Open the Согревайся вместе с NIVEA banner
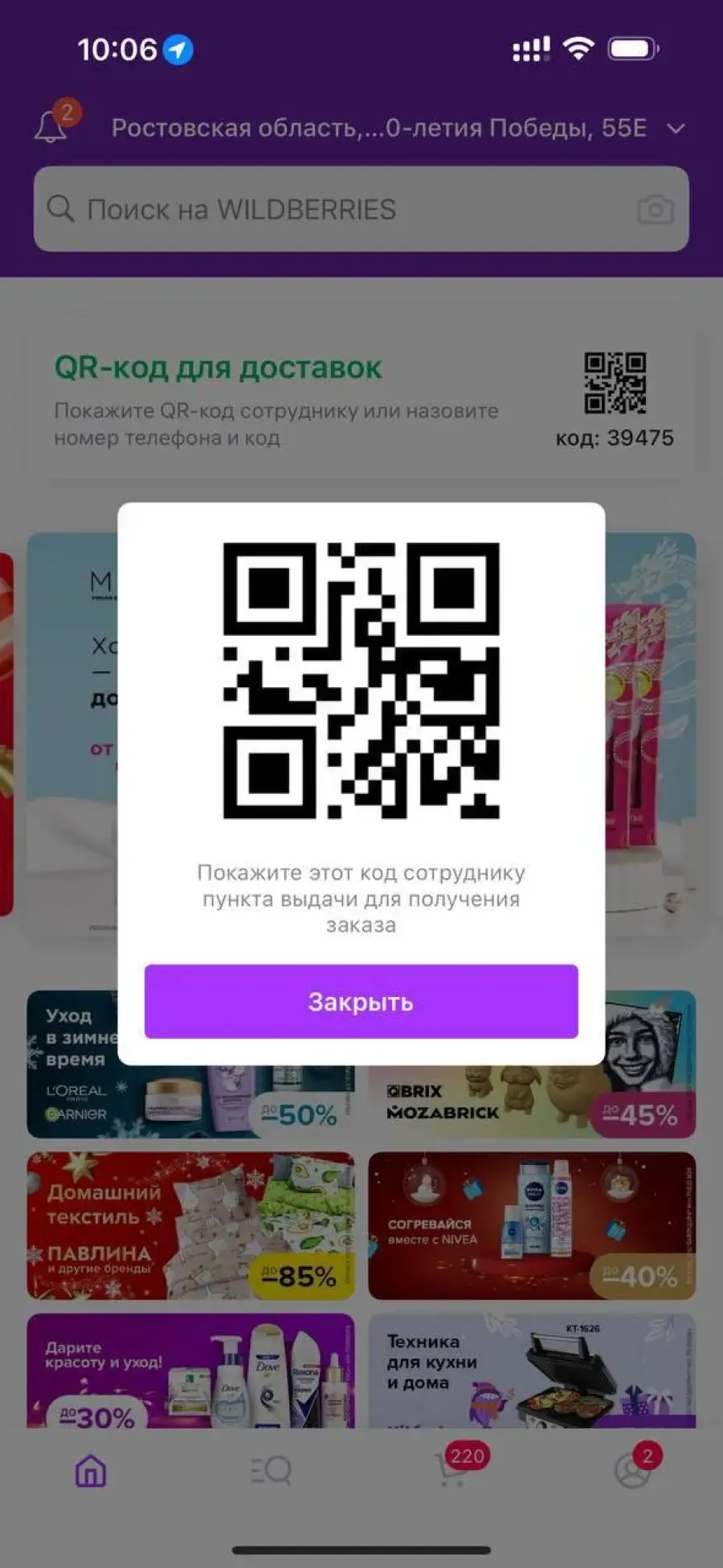 click(532, 1225)
